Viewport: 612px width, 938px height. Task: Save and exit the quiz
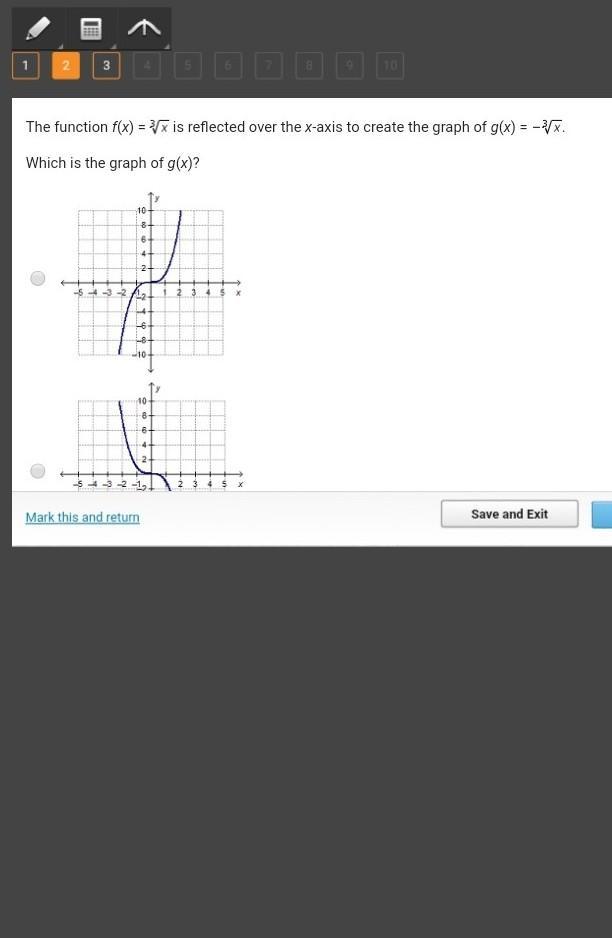point(509,514)
